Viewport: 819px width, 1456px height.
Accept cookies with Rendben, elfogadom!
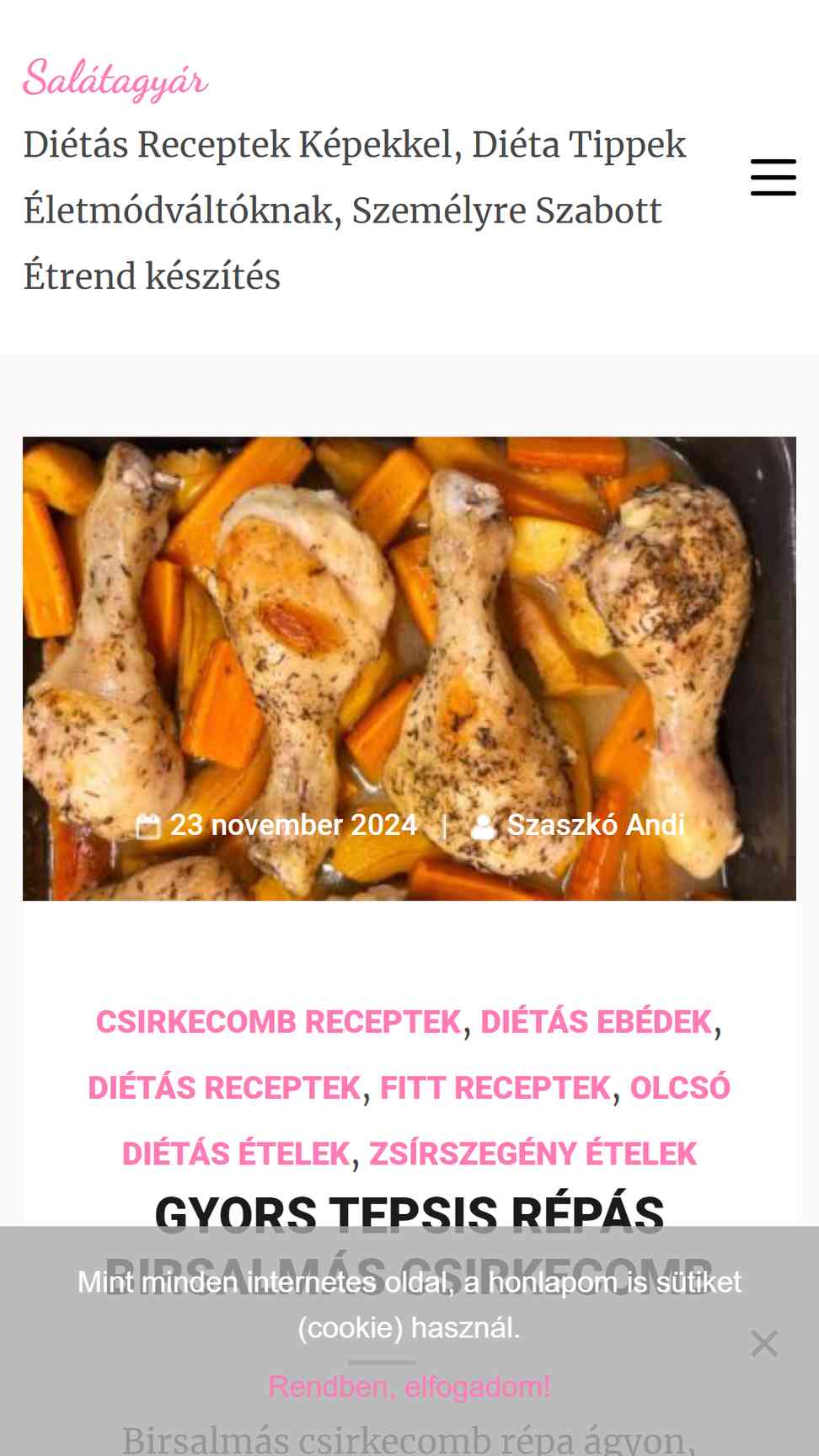point(409,1386)
